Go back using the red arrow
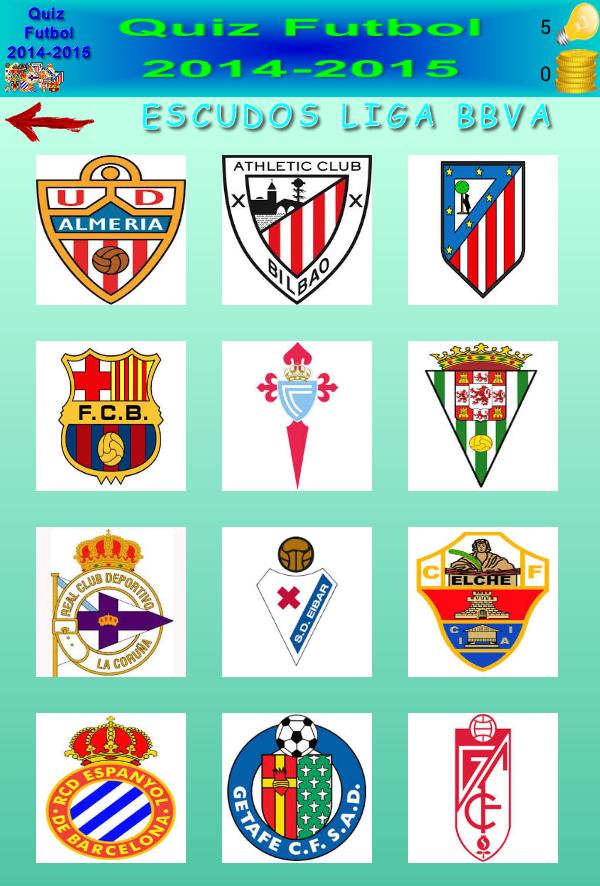600x886 pixels. tap(48, 121)
